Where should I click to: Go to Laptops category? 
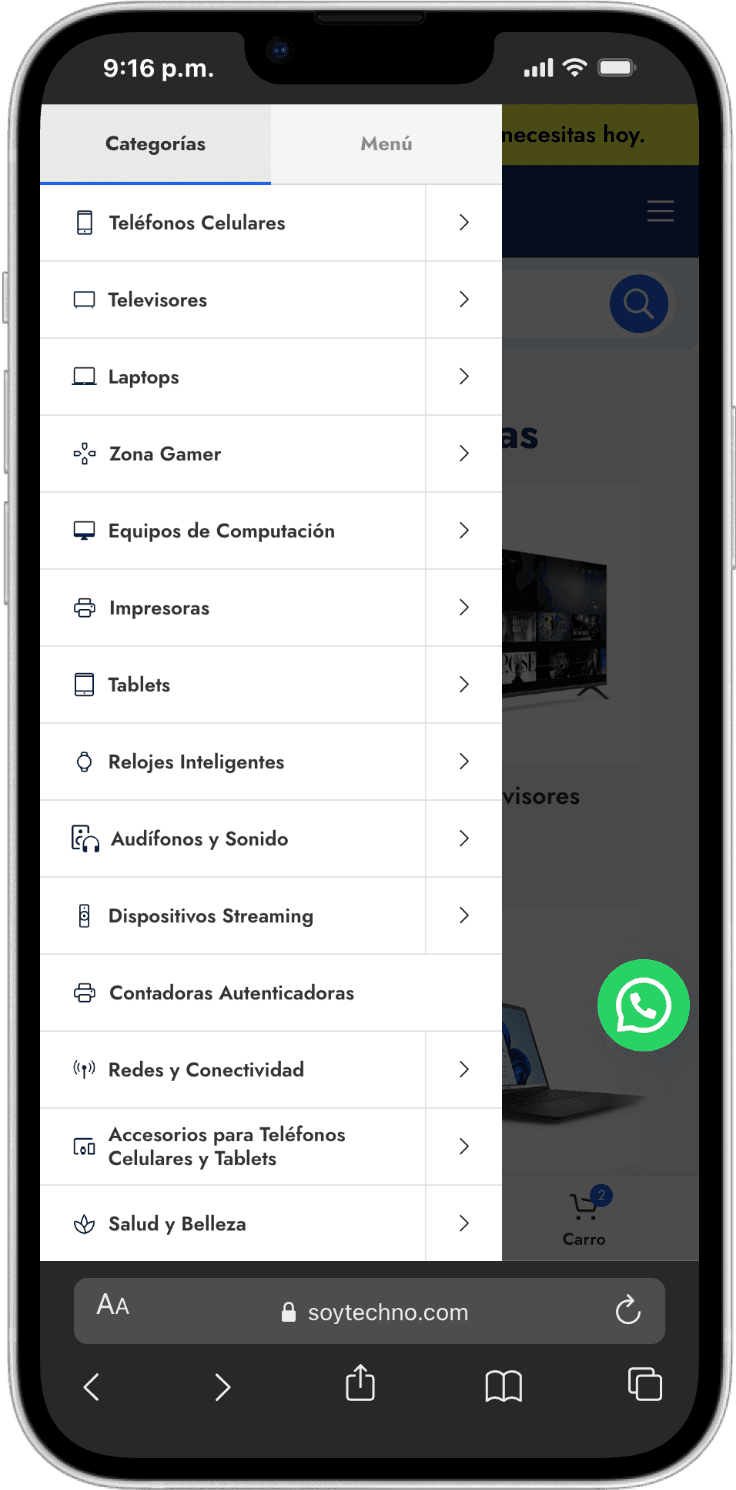click(x=144, y=377)
